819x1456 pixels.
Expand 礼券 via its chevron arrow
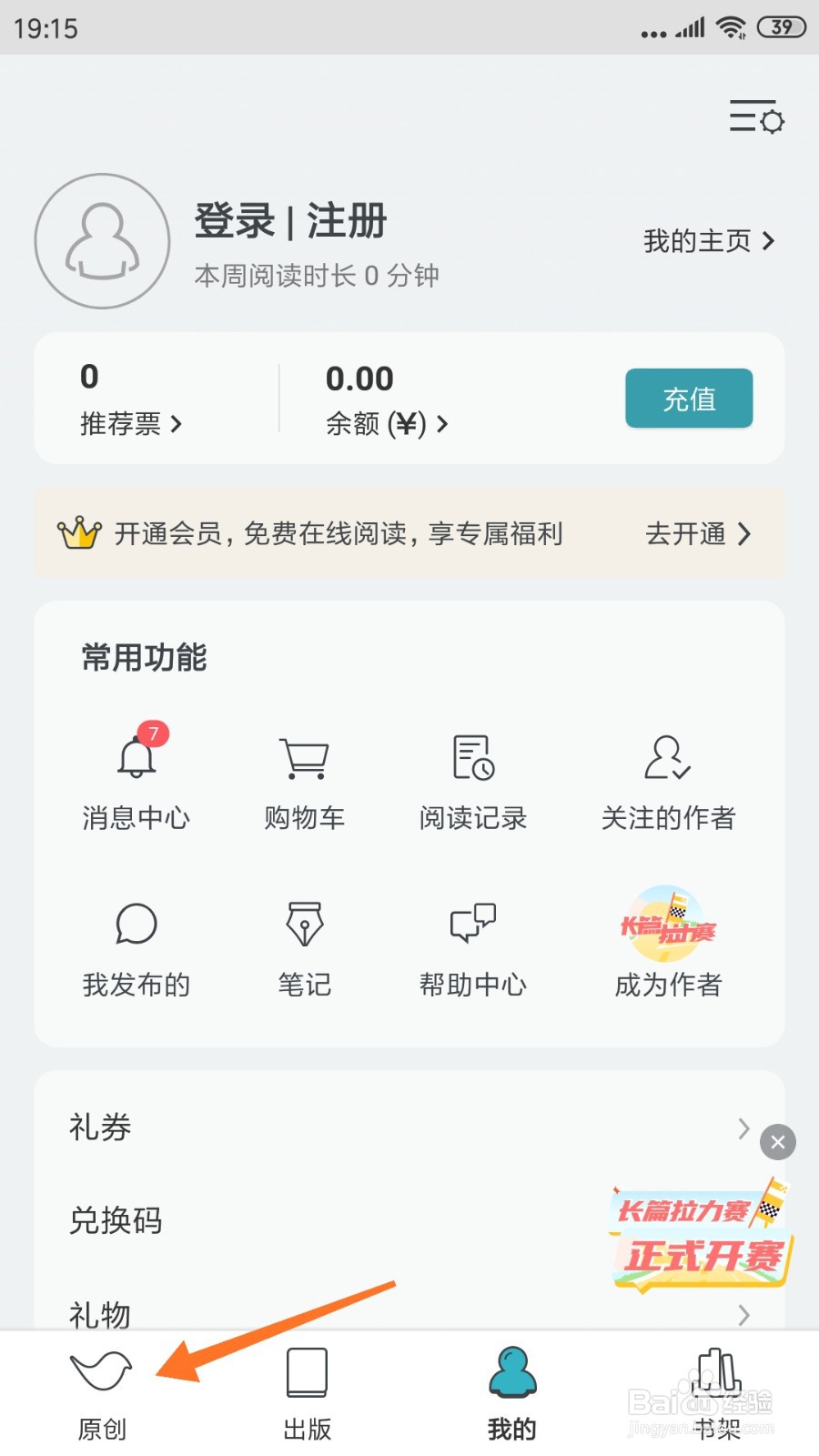743,1128
